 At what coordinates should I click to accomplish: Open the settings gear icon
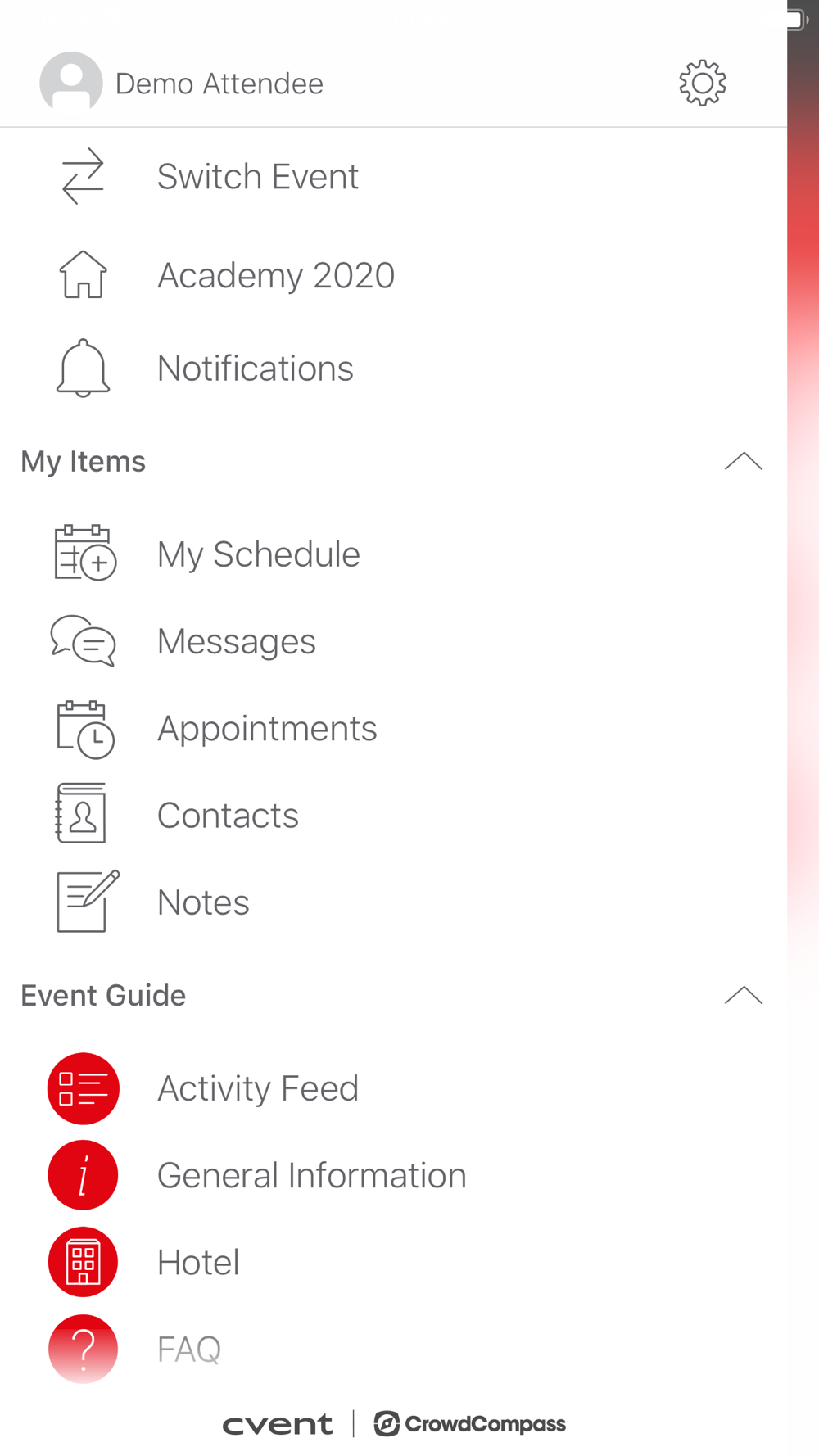(x=702, y=83)
